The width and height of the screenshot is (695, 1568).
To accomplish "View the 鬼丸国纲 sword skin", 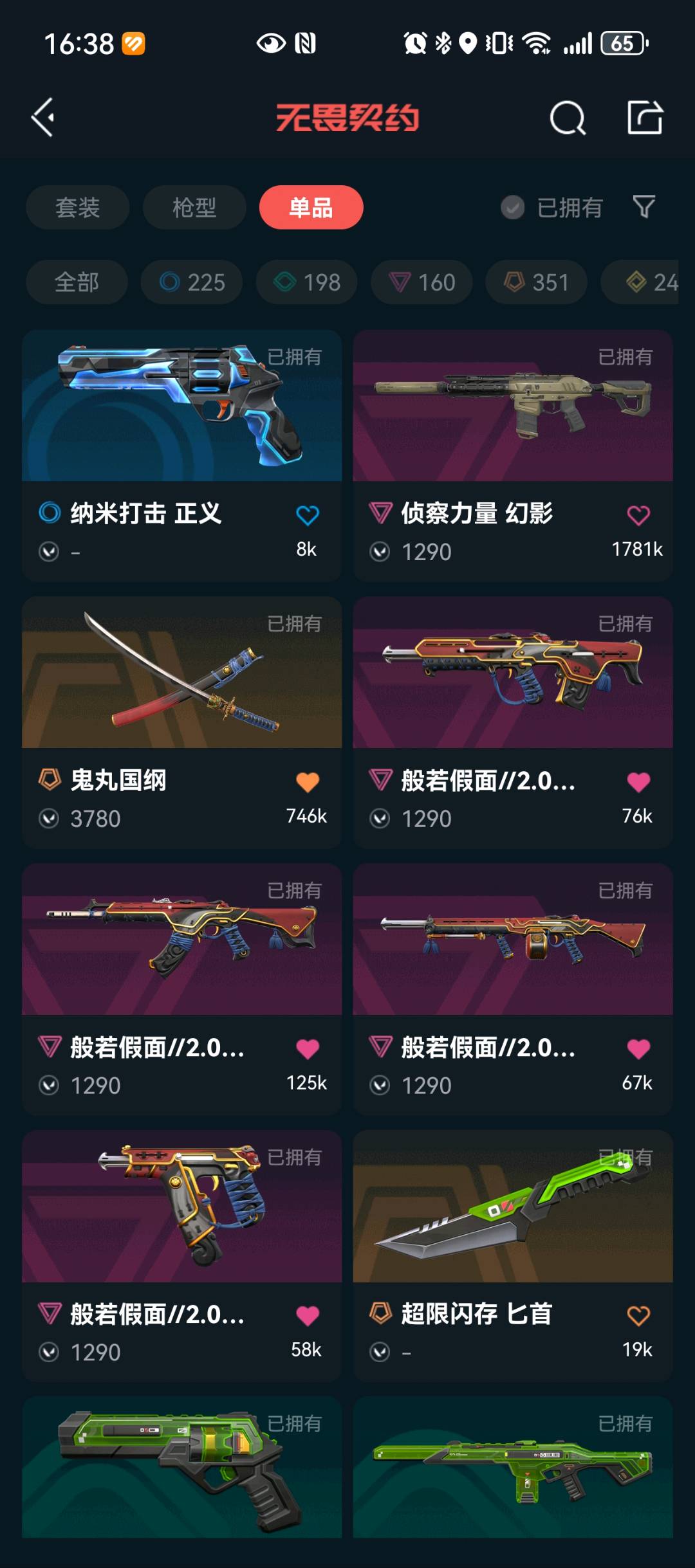I will click(x=181, y=675).
